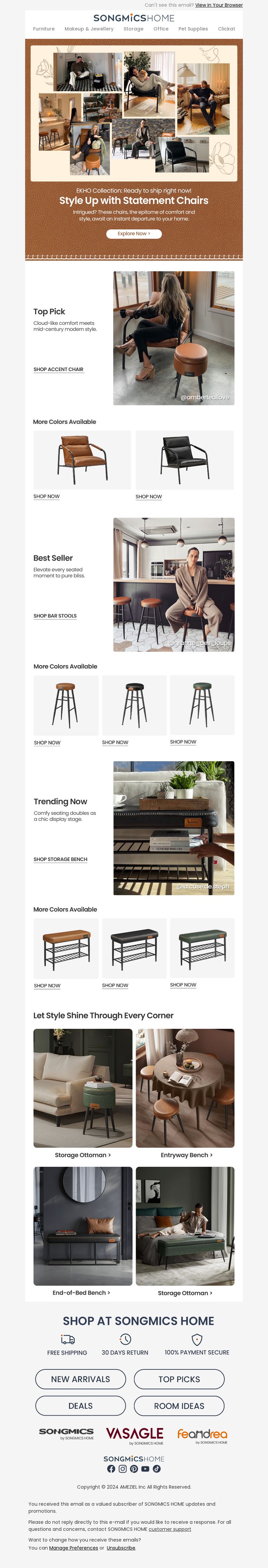Open Room Ideas button

pyautogui.click(x=179, y=1406)
